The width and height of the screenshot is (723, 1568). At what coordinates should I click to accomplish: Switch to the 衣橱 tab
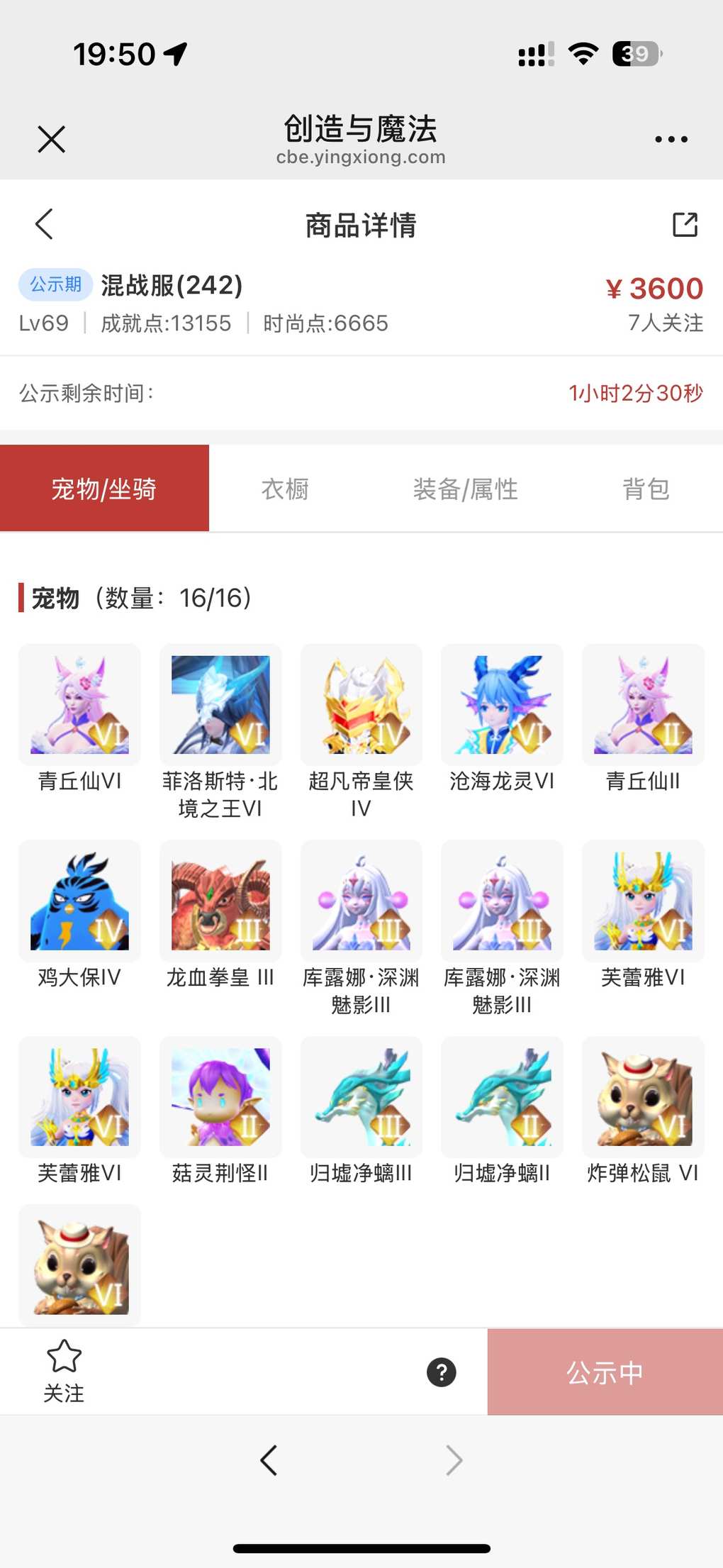pyautogui.click(x=285, y=489)
